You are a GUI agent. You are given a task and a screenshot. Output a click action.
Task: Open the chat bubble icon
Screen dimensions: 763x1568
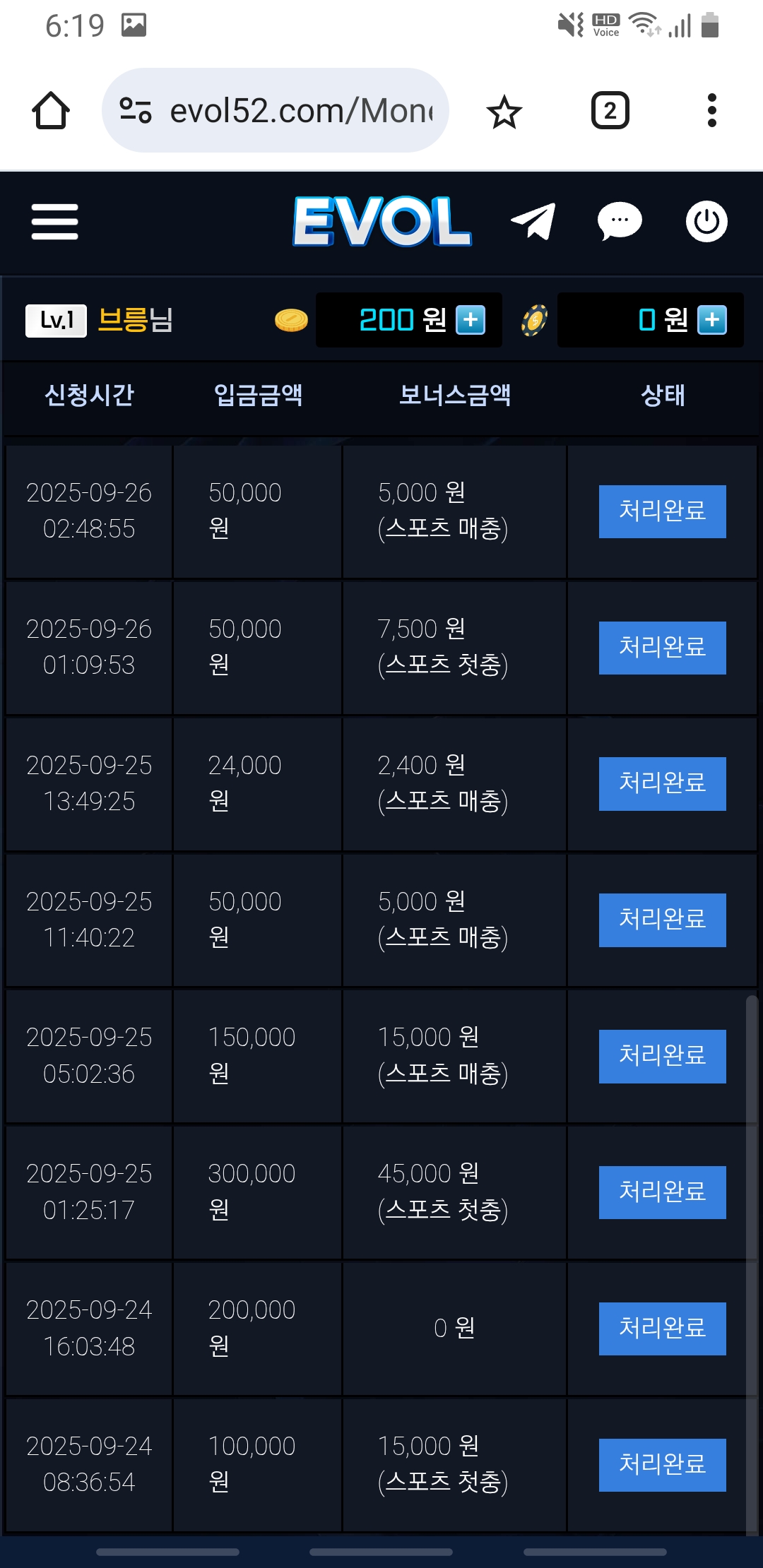620,222
